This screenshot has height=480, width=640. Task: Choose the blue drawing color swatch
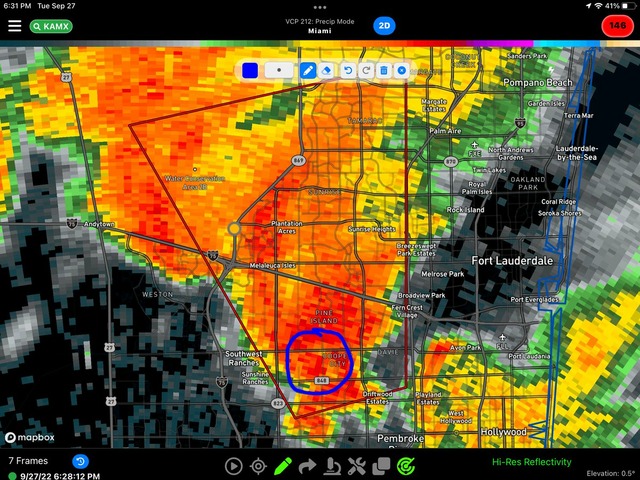(249, 70)
